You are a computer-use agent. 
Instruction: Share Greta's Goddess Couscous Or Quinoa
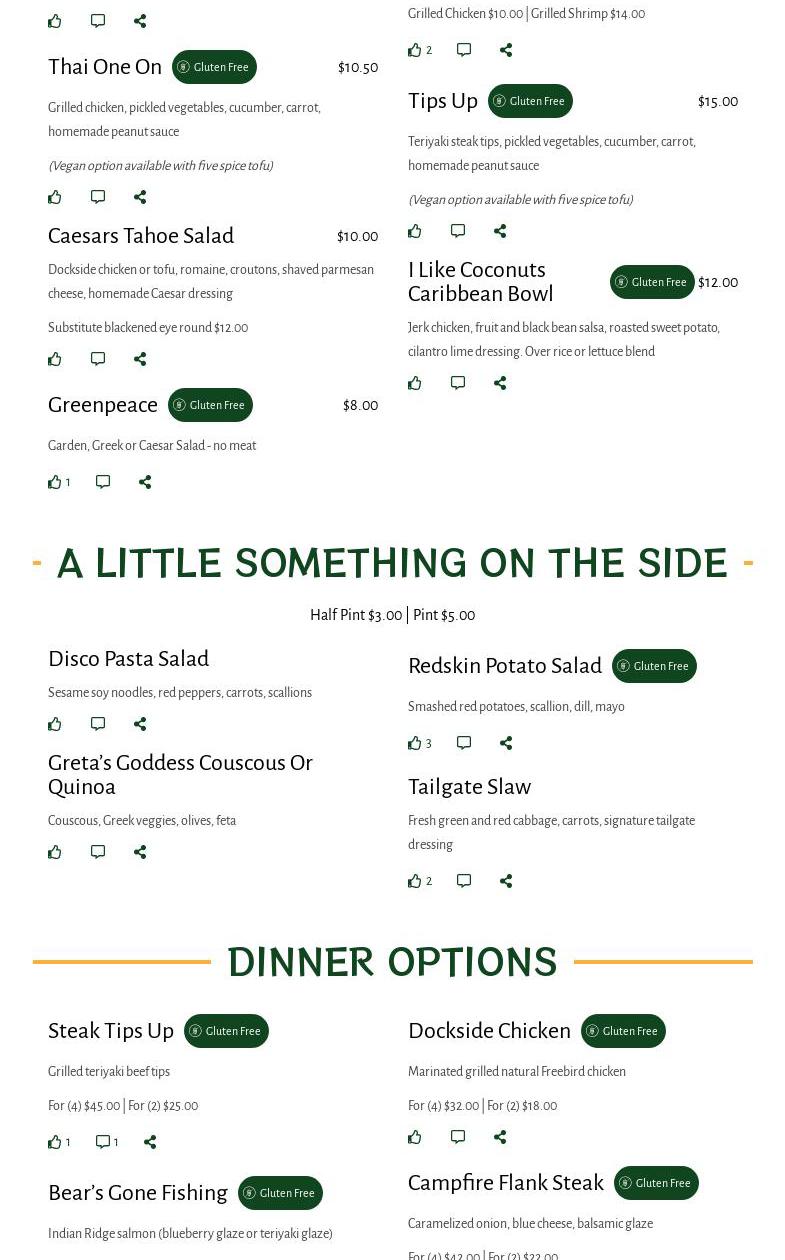click(140, 852)
